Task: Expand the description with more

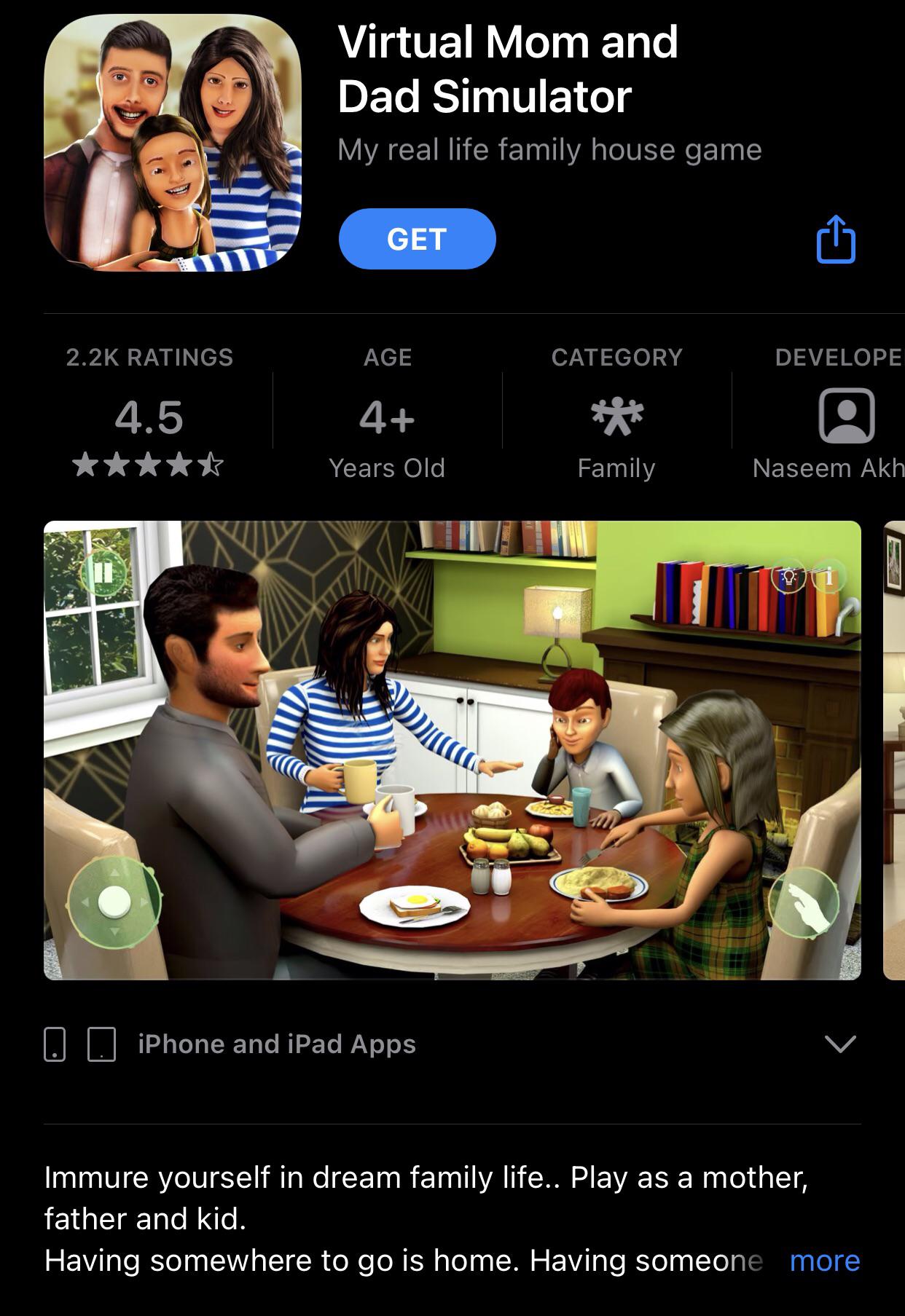Action: point(824,1261)
